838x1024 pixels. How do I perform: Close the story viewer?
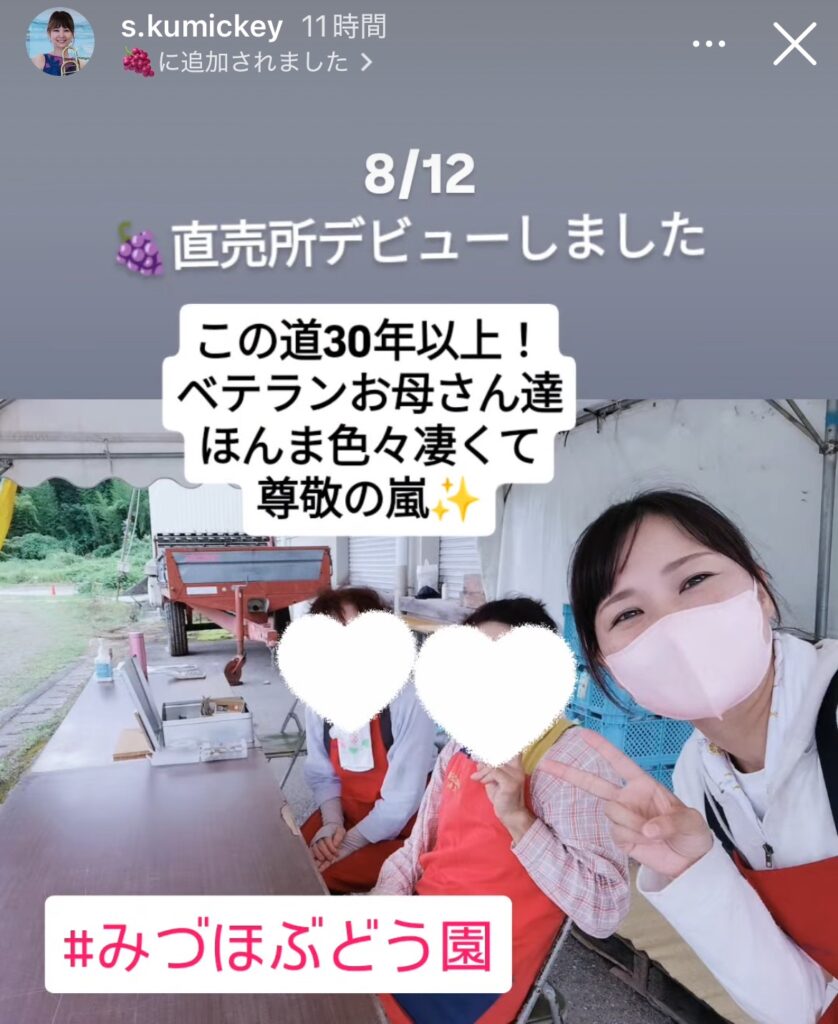coord(795,44)
